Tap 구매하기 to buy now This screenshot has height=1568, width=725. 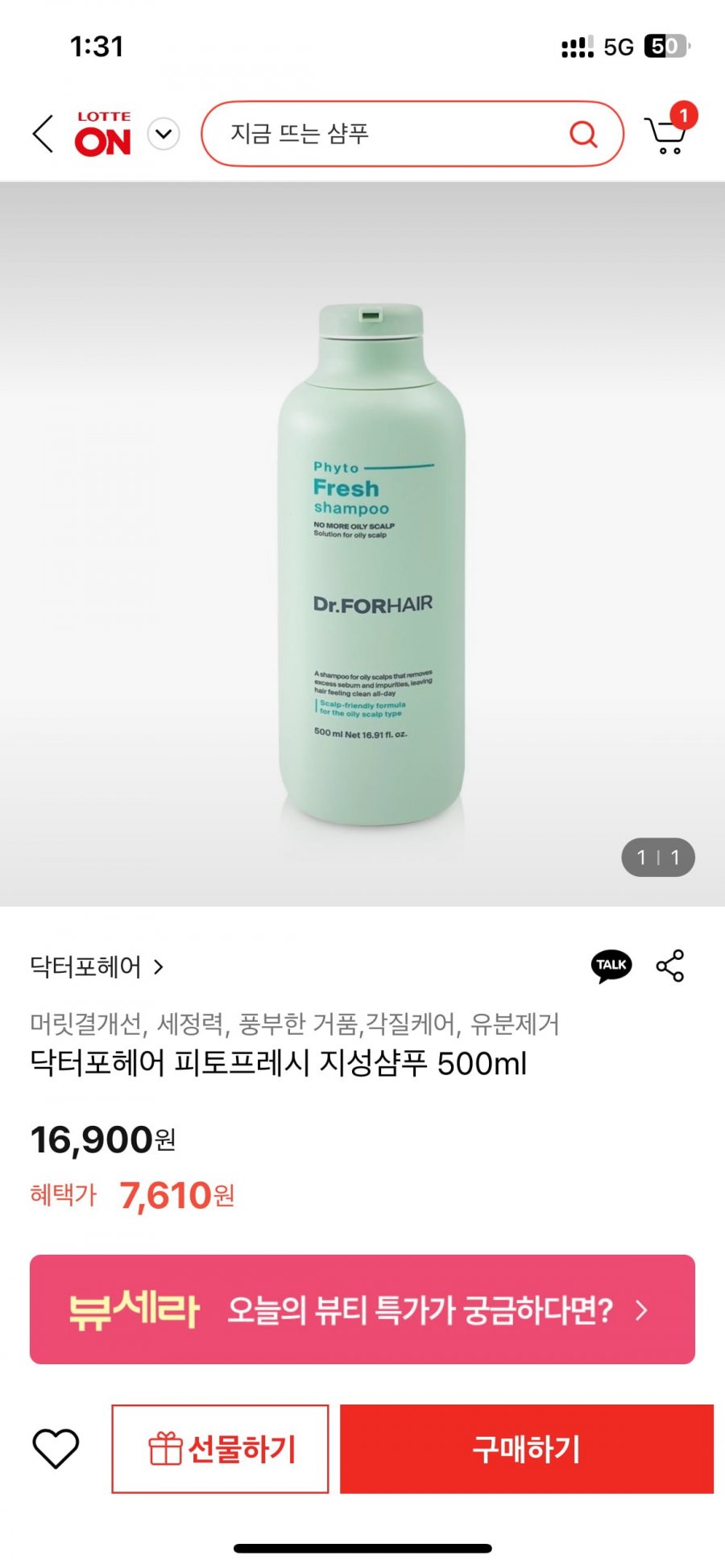[x=527, y=1449]
